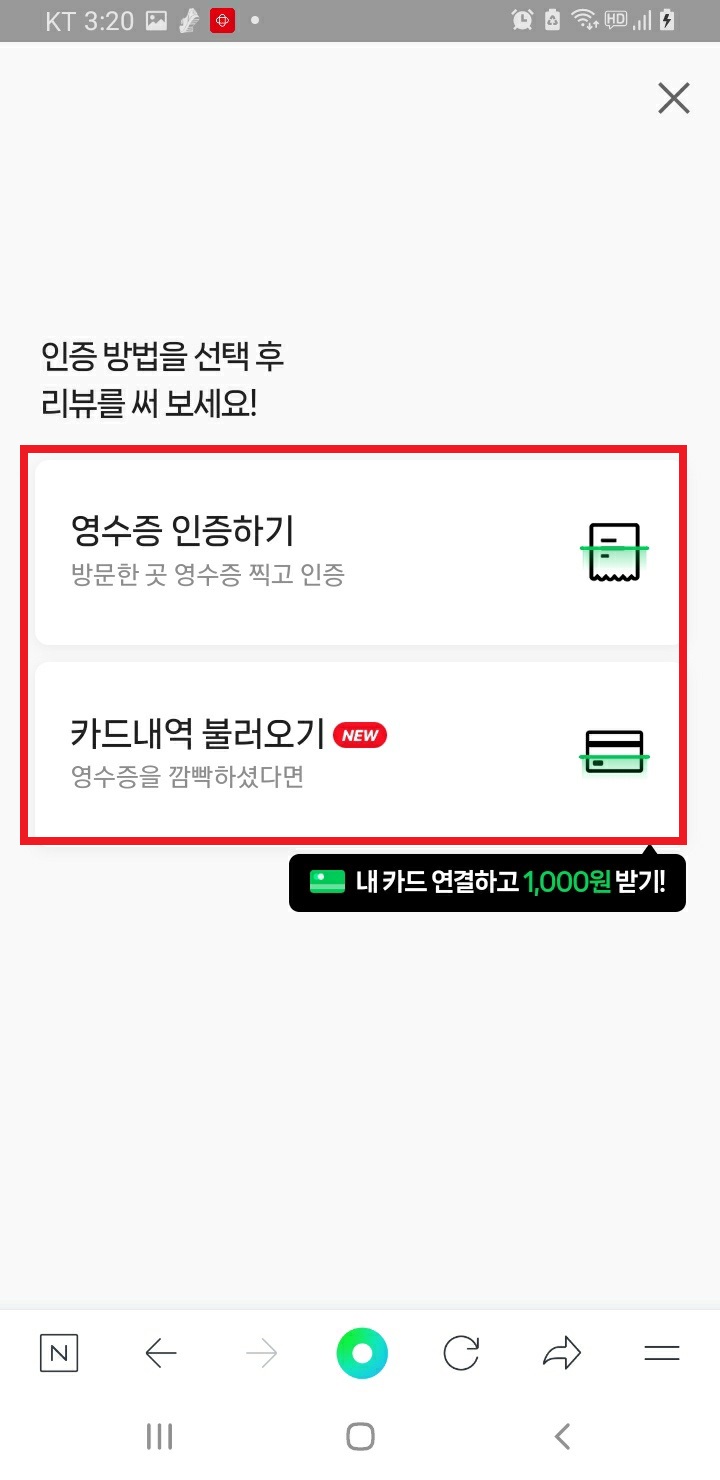Choose 카드내역 불러오기 option
The image size is (720, 1480).
click(356, 750)
